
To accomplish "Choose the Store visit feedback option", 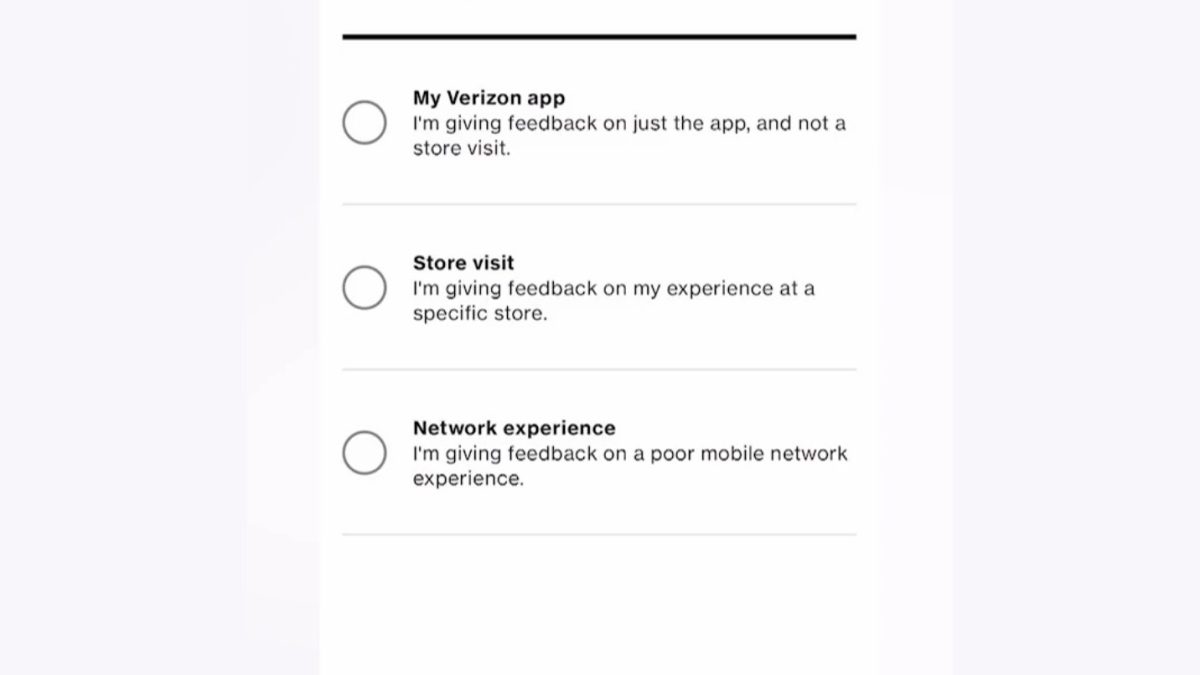I will (364, 288).
